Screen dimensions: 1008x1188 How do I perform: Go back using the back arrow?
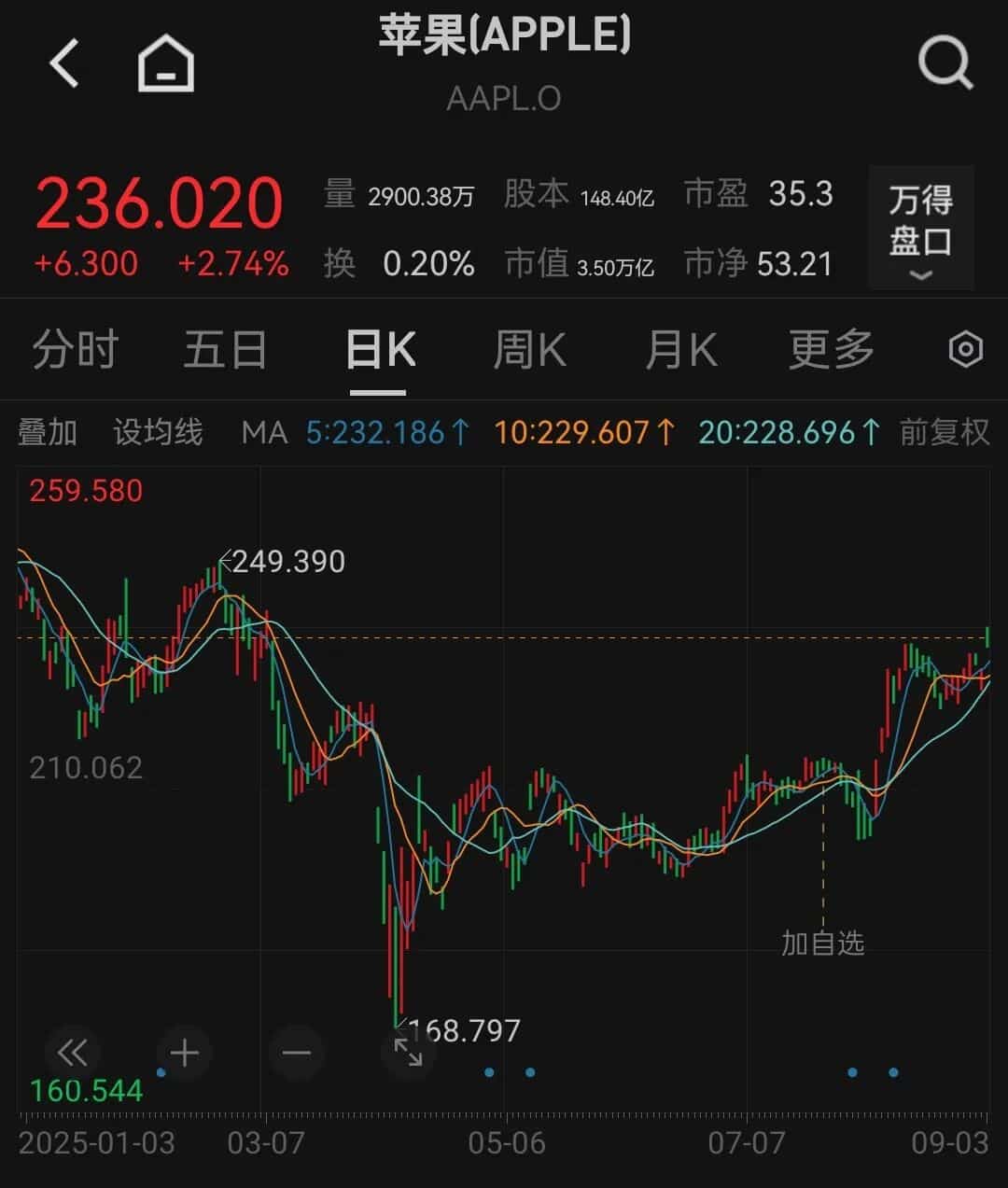(63, 63)
